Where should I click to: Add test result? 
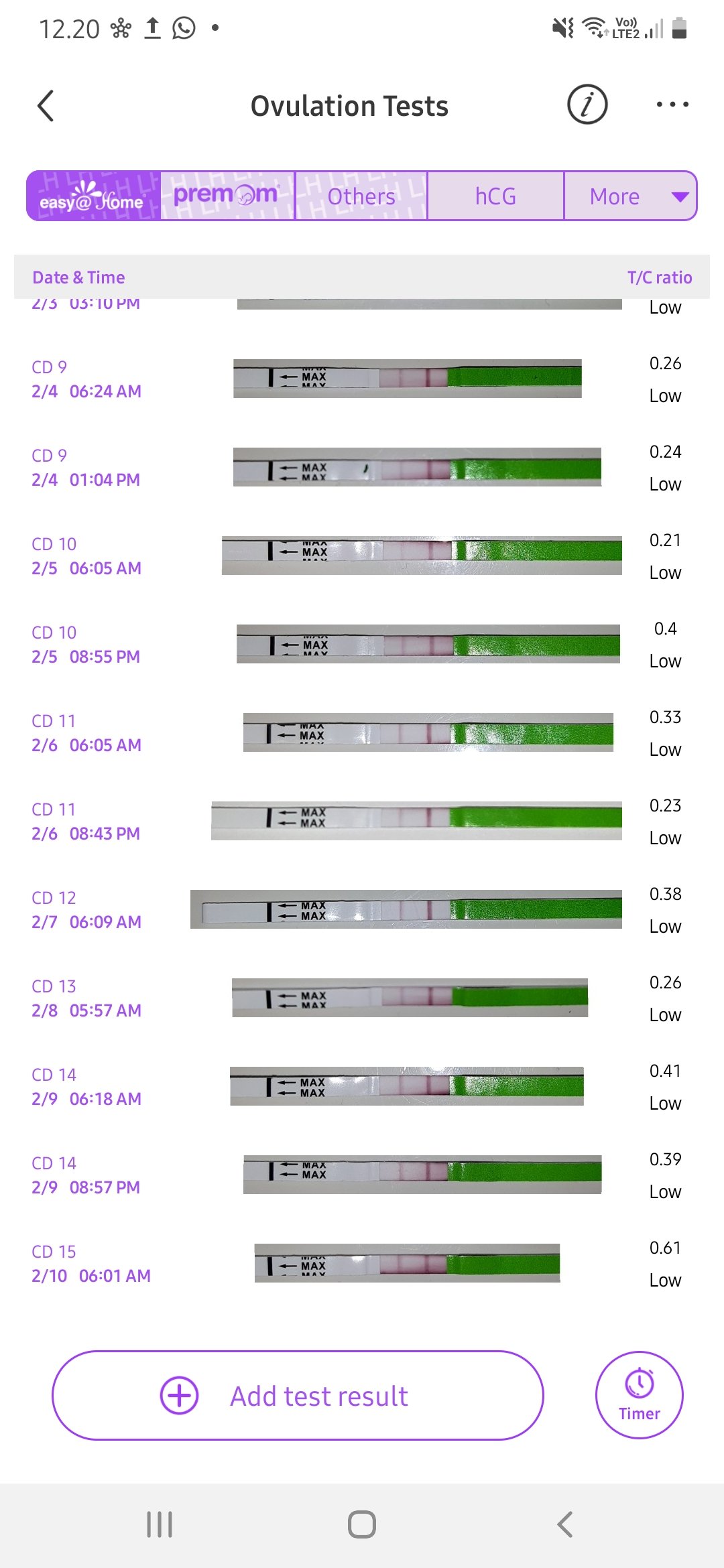tap(298, 1396)
